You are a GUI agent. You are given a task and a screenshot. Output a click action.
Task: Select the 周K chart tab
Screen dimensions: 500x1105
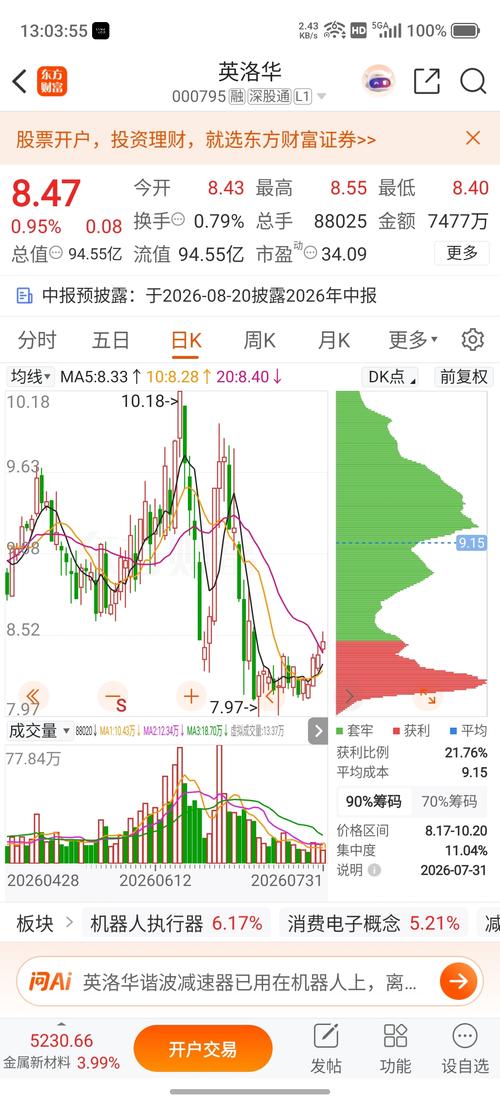[259, 340]
